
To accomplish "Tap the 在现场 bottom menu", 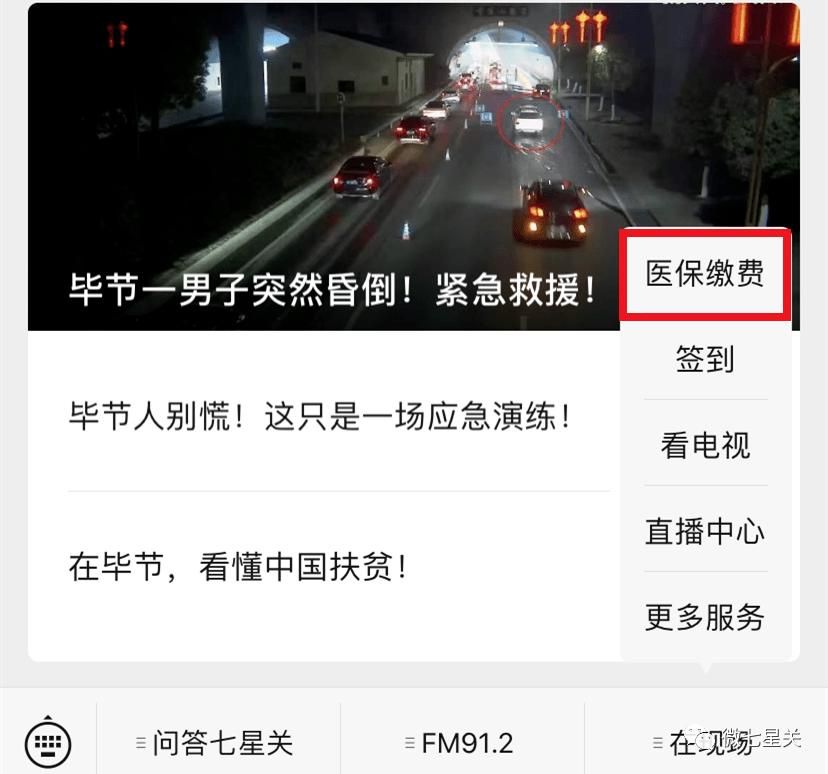I will click(x=705, y=742).
